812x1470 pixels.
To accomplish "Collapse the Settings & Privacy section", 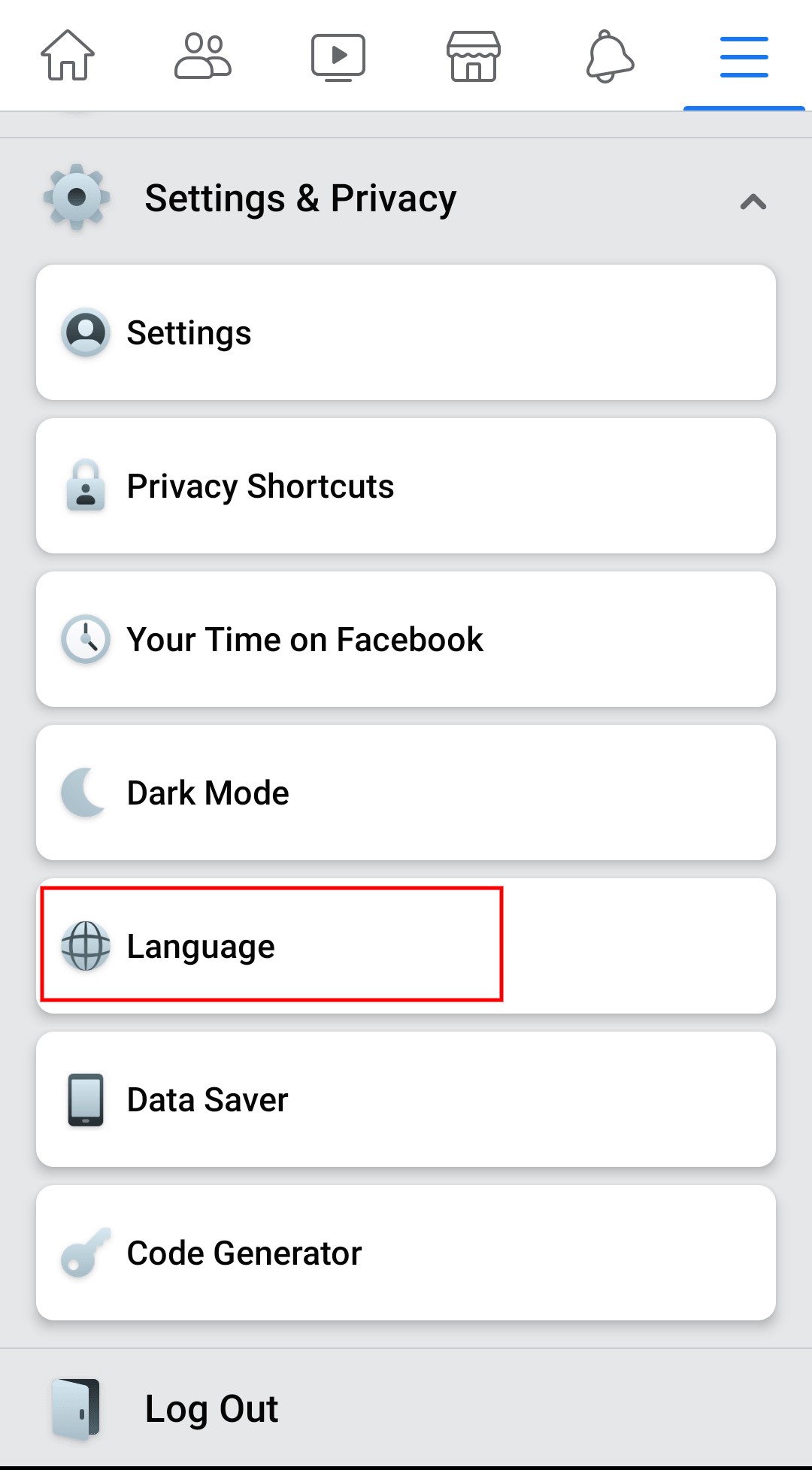I will (753, 201).
